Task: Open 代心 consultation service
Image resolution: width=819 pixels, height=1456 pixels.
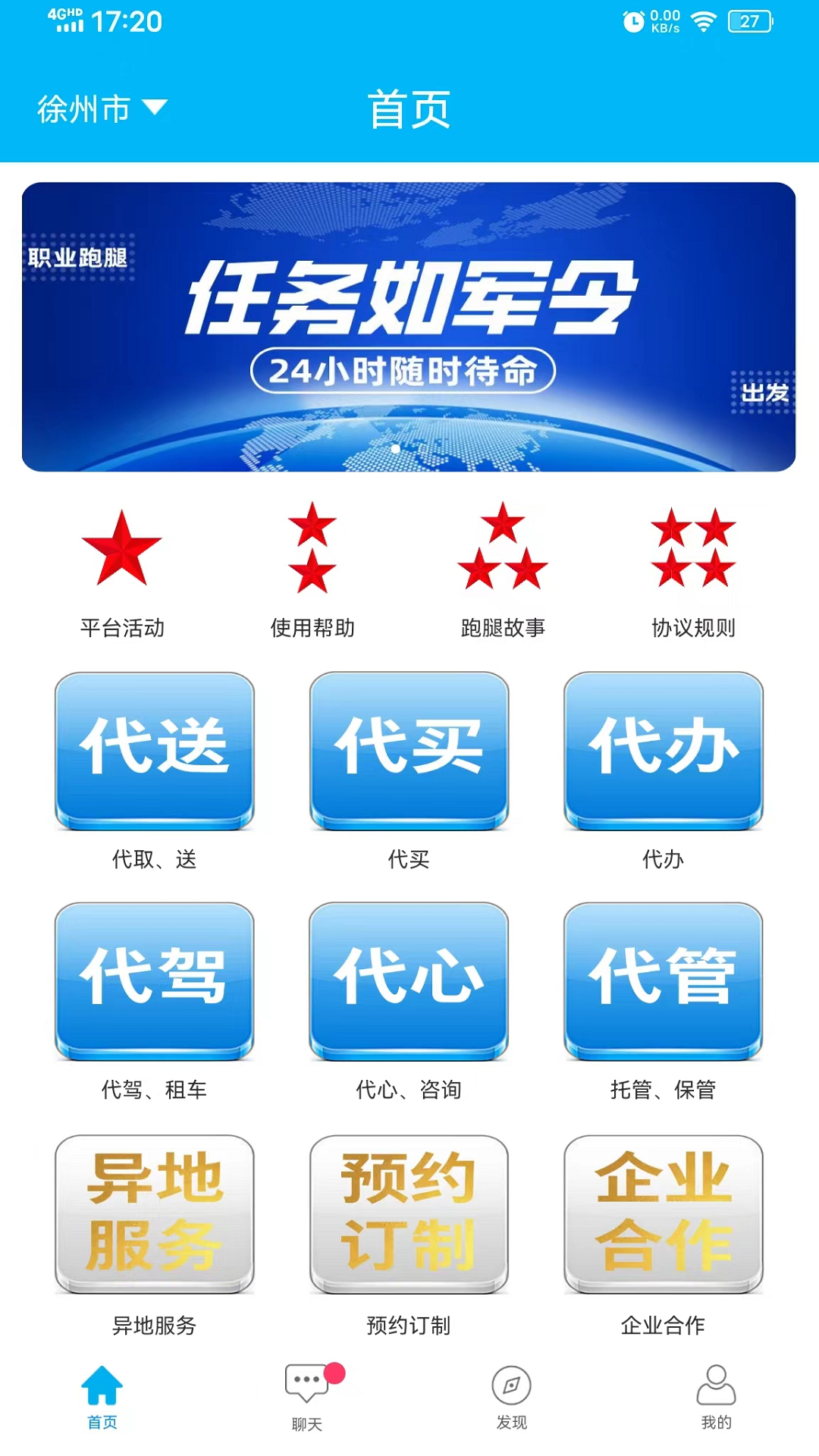Action: pyautogui.click(x=409, y=1003)
